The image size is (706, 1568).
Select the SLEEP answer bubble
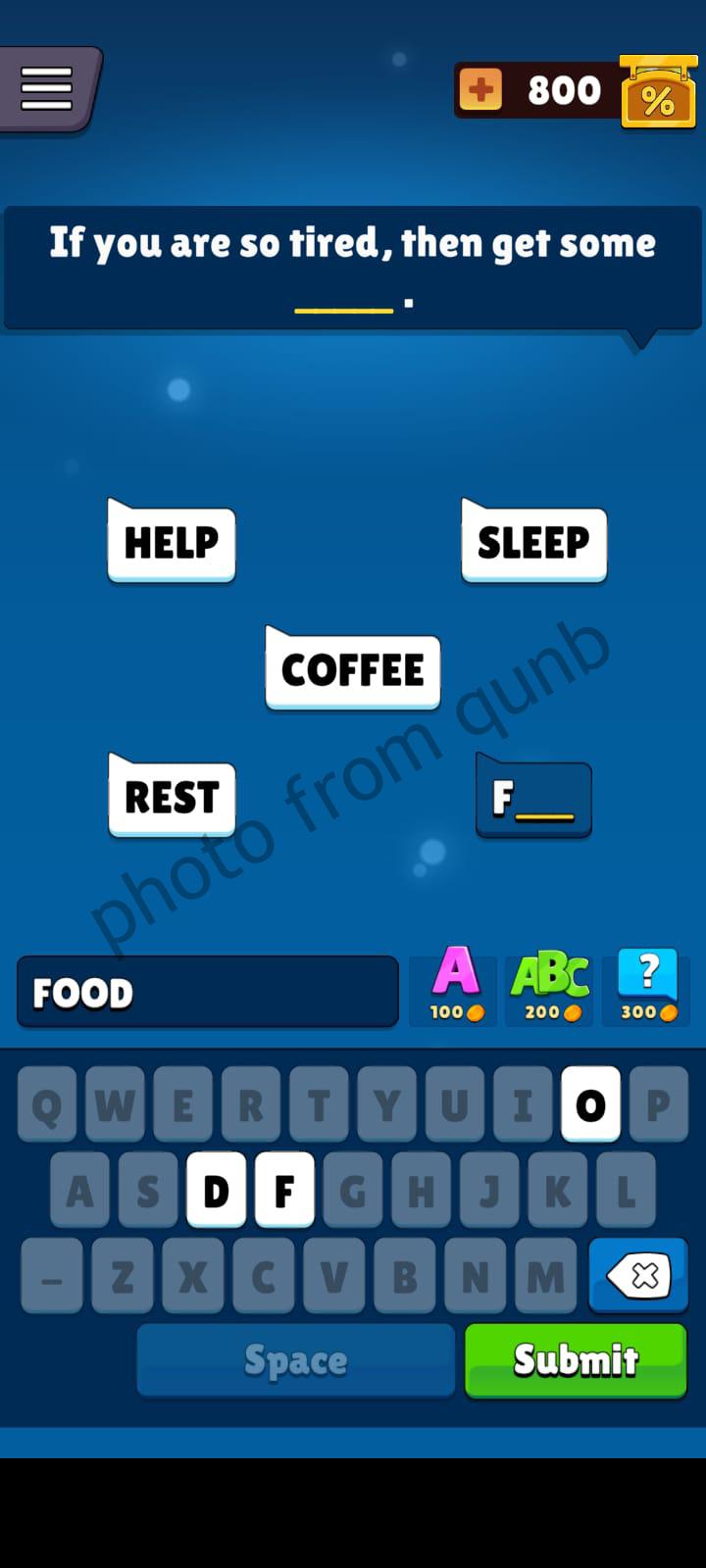[x=533, y=542]
